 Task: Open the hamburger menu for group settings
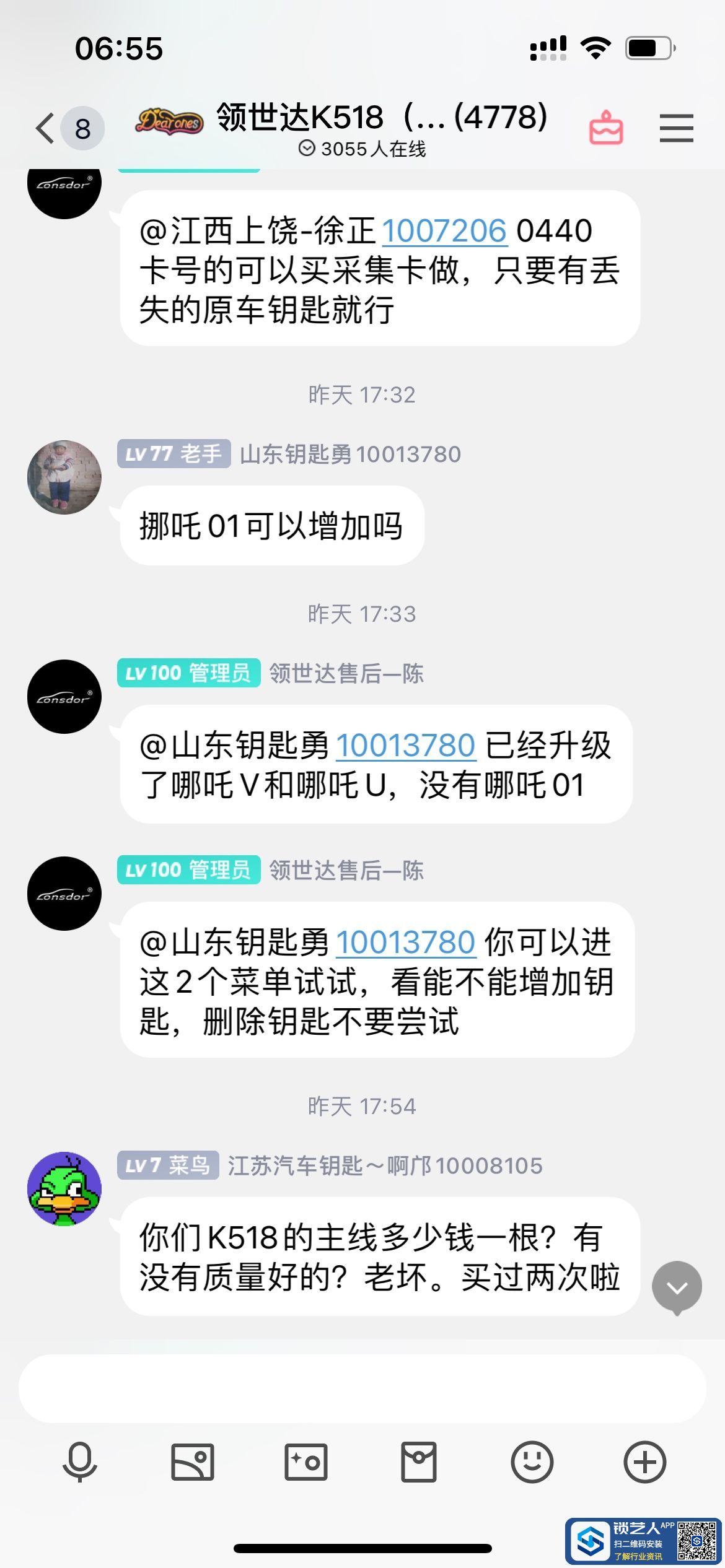[676, 128]
